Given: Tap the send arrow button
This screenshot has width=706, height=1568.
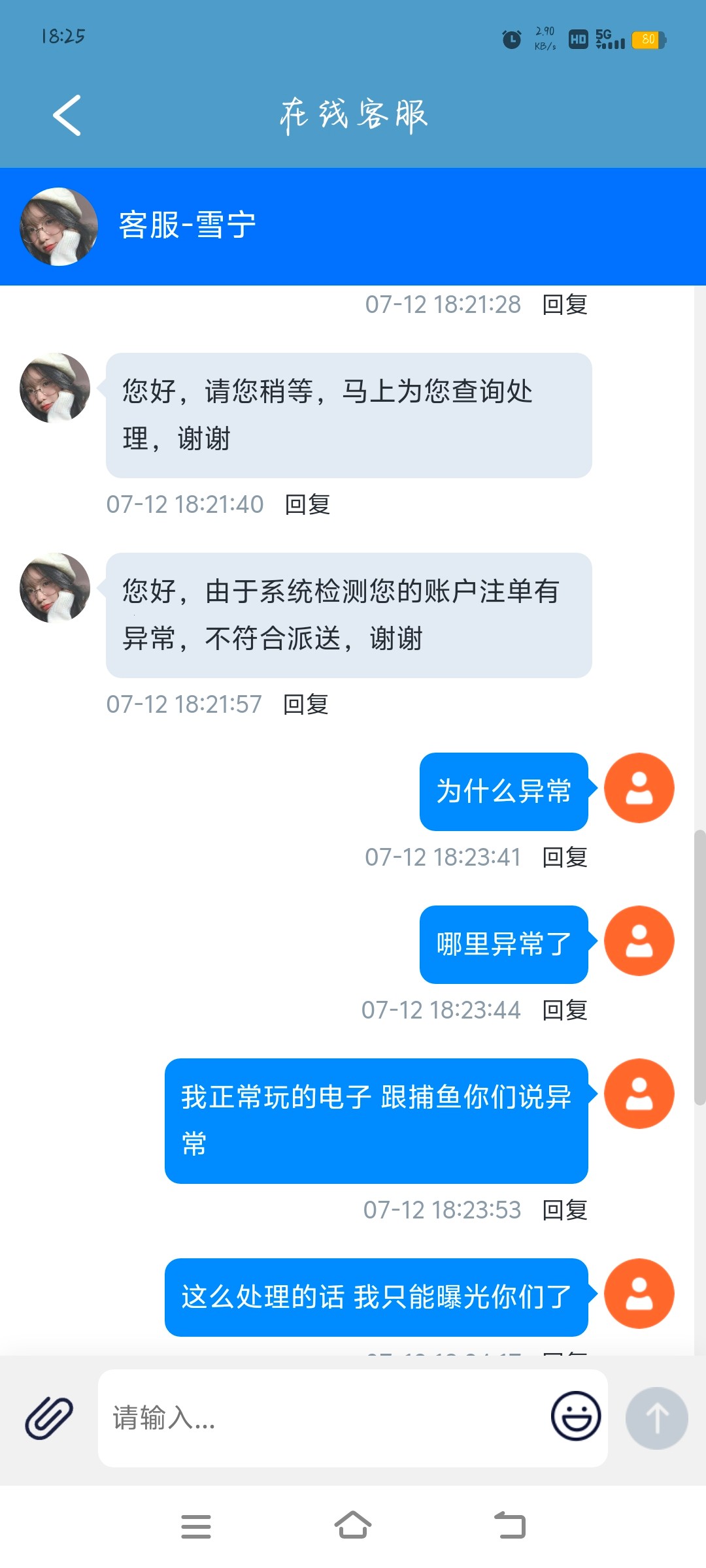Looking at the screenshot, I should (657, 1418).
